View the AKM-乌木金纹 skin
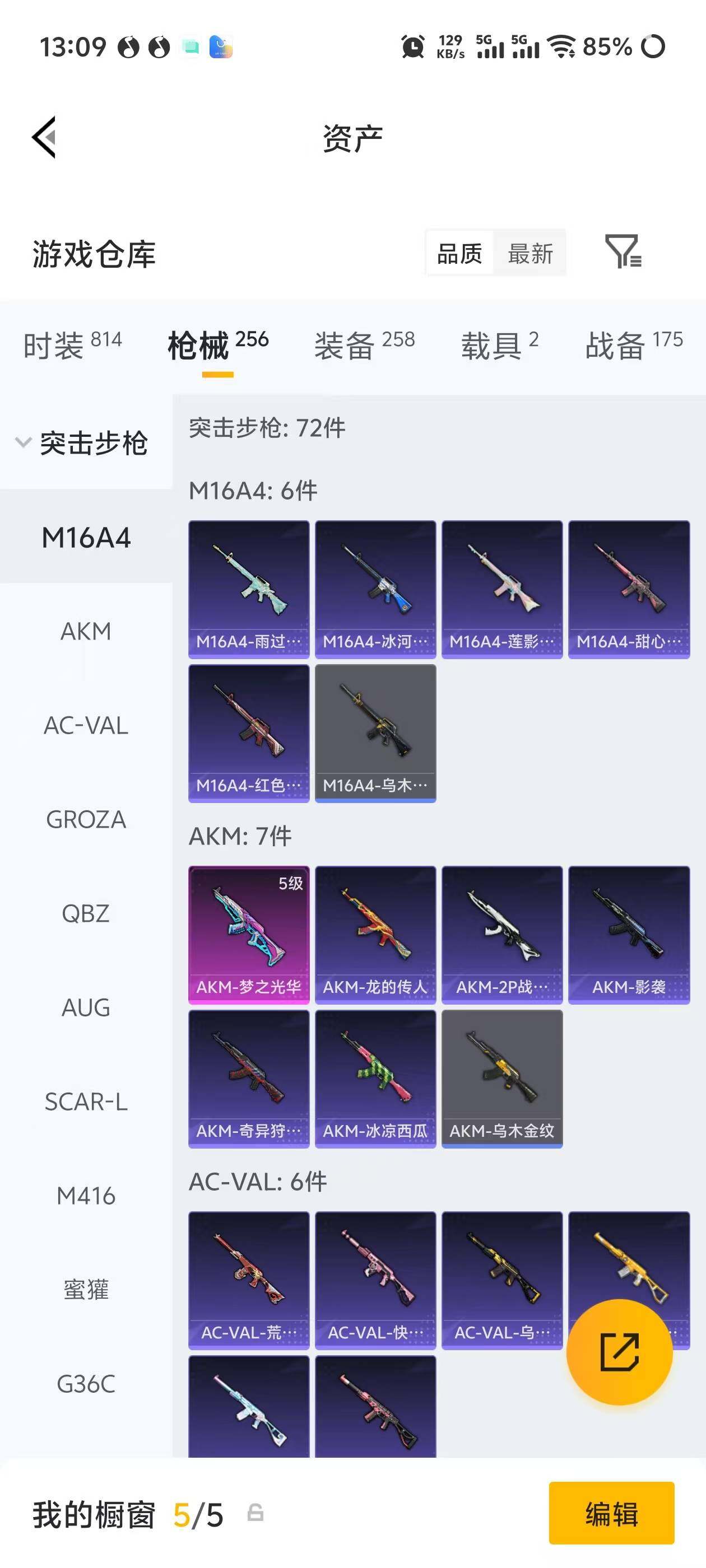This screenshot has height=1568, width=706. [x=502, y=1079]
